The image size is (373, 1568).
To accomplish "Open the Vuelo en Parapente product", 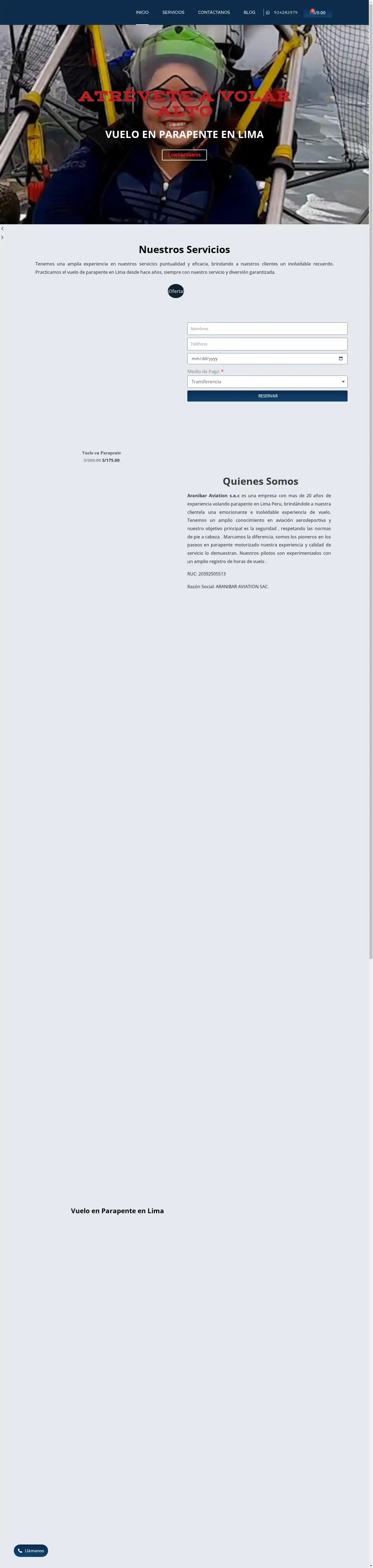I will pyautogui.click(x=102, y=453).
